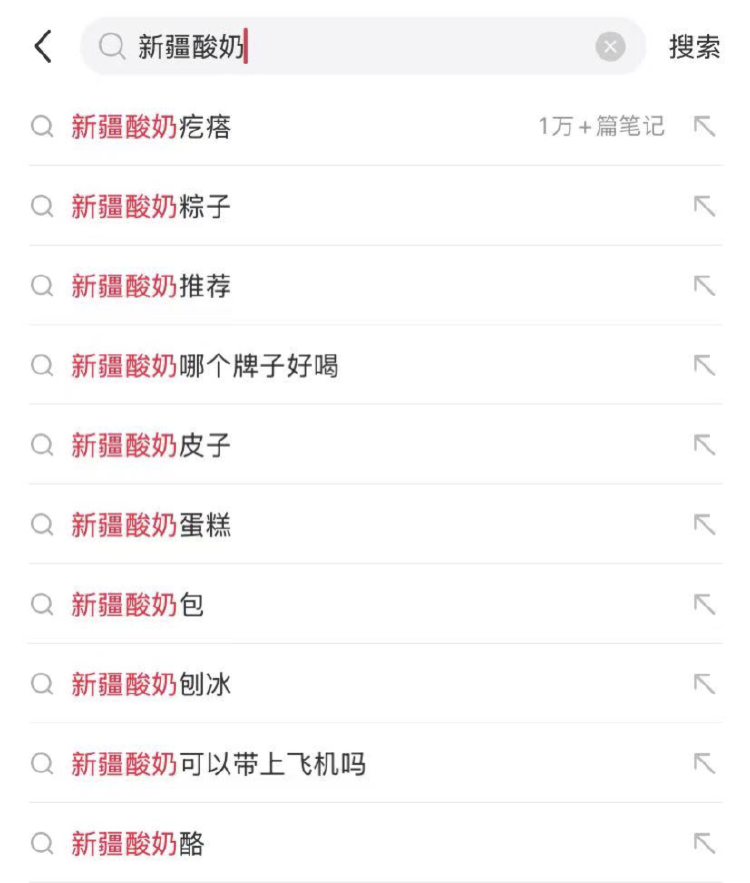Insert 新疆酸奶蛋糕 via its arrow icon
The height and width of the screenshot is (883, 750).
click(x=704, y=525)
